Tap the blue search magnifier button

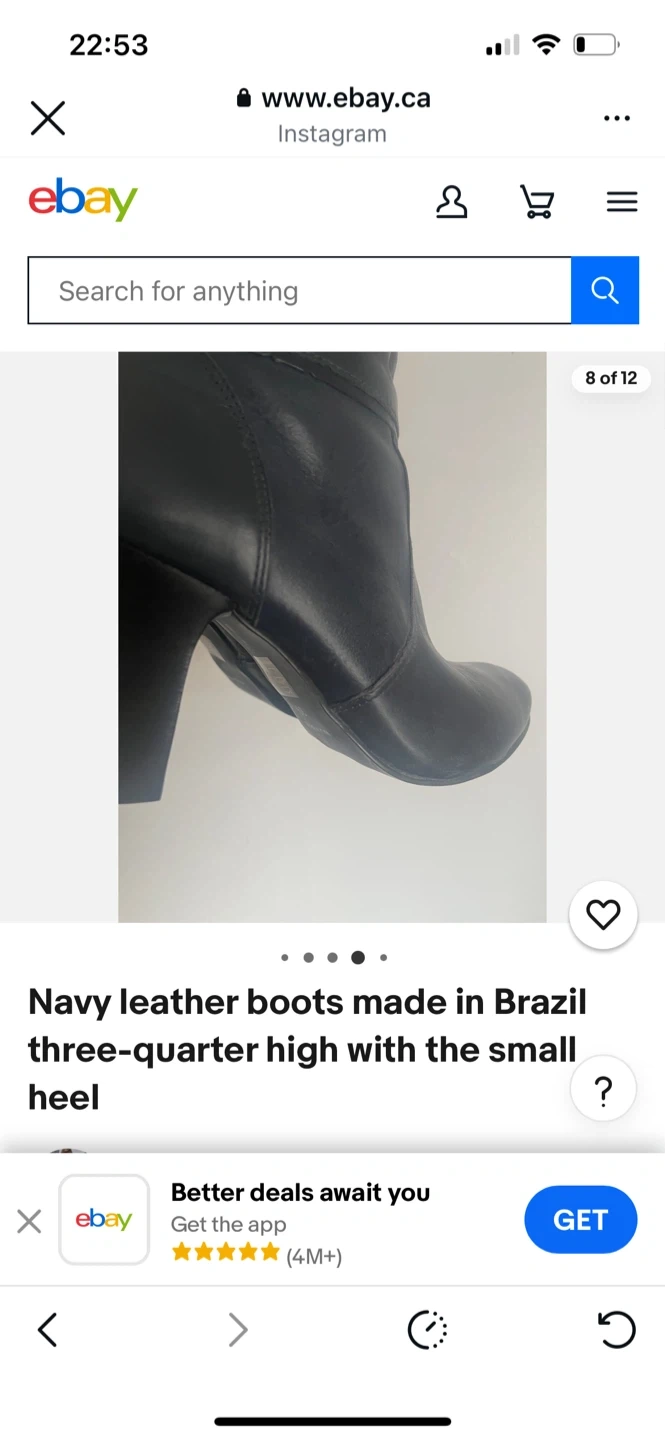pyautogui.click(x=605, y=291)
